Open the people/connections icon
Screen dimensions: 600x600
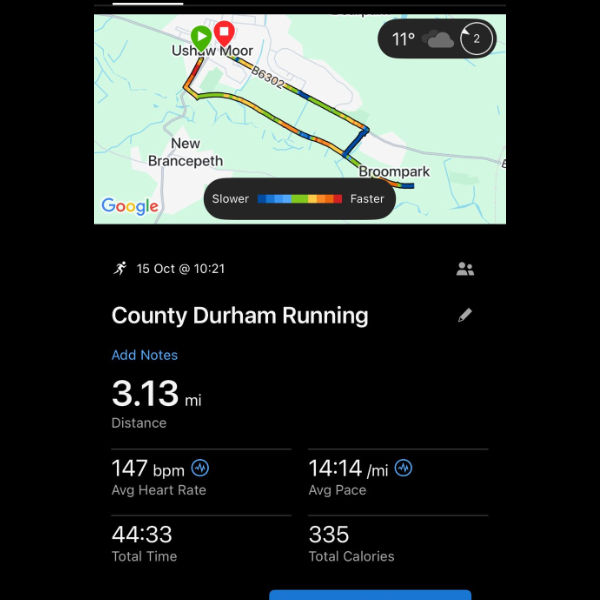464,268
